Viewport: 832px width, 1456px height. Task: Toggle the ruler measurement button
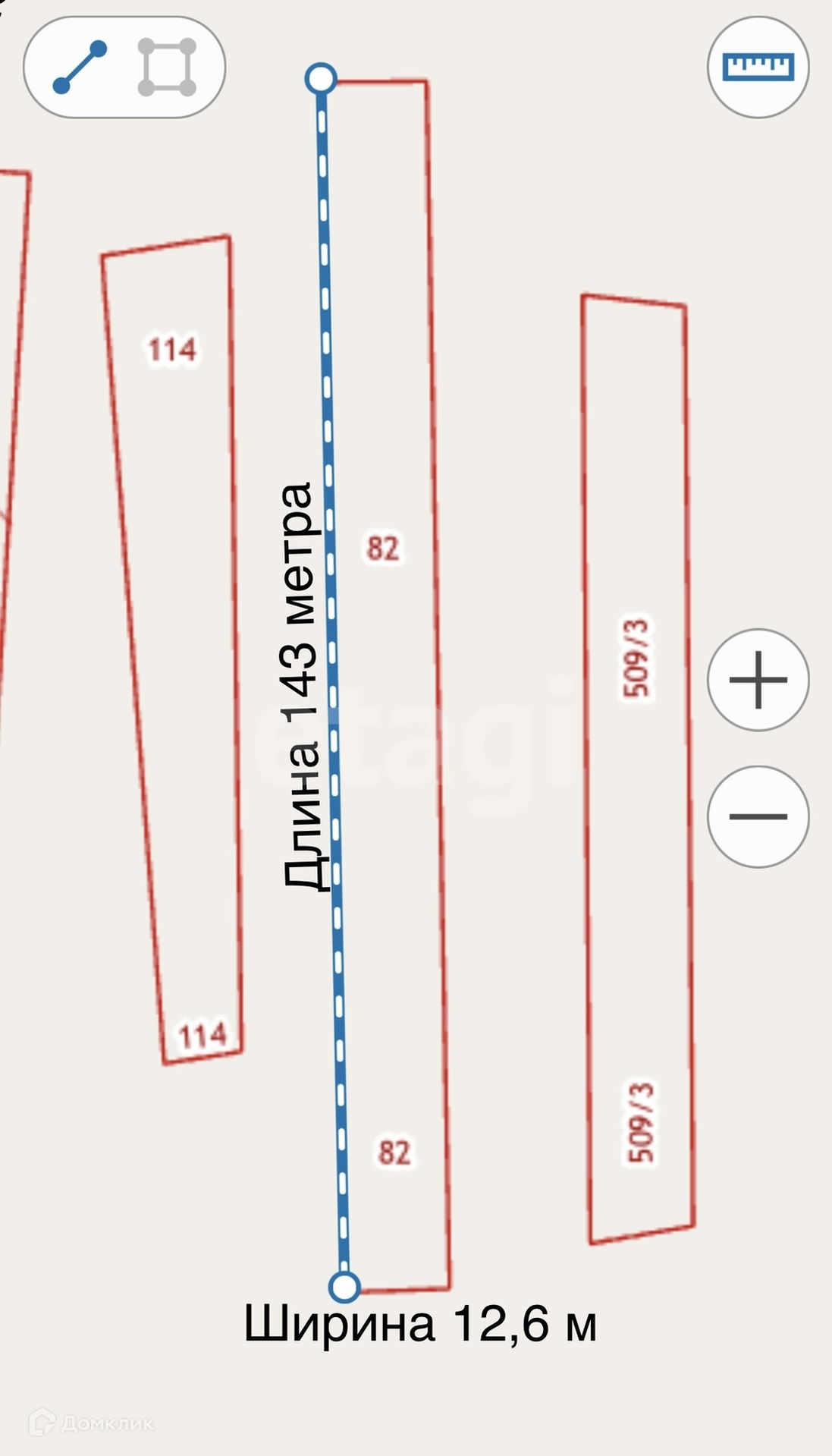pyautogui.click(x=758, y=68)
